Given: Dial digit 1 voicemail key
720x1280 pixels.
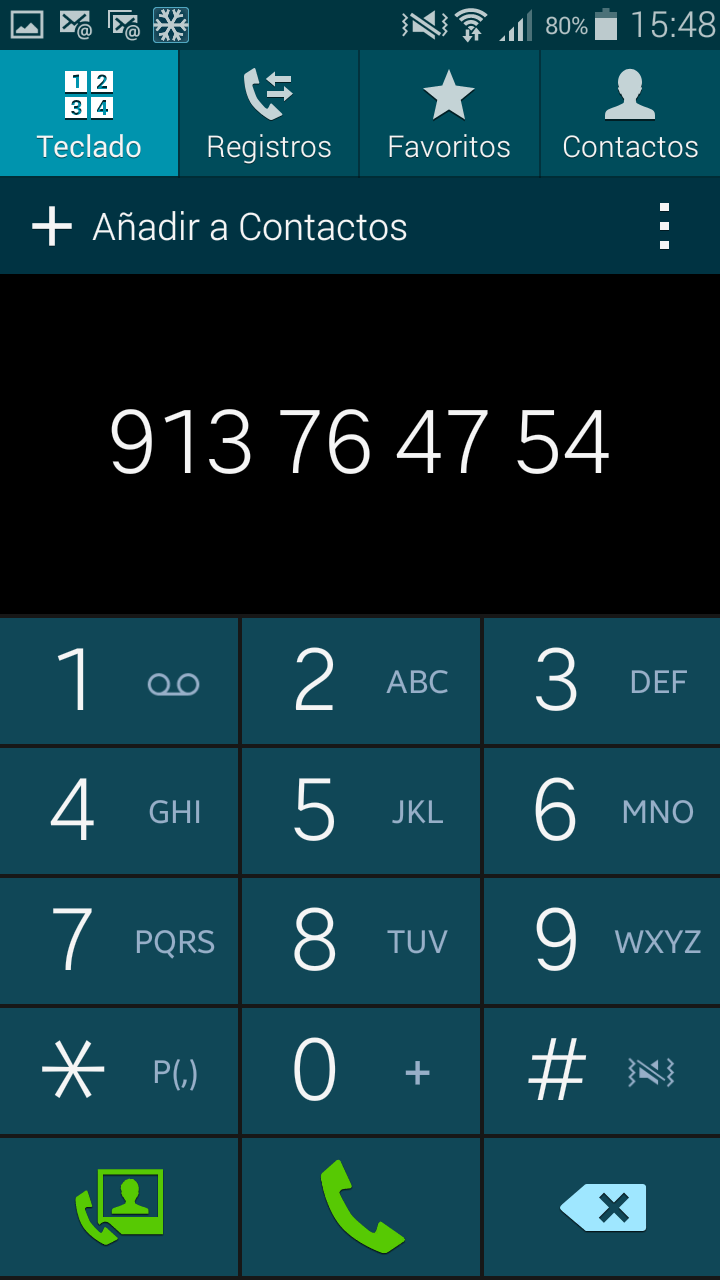Looking at the screenshot, I should (119, 681).
